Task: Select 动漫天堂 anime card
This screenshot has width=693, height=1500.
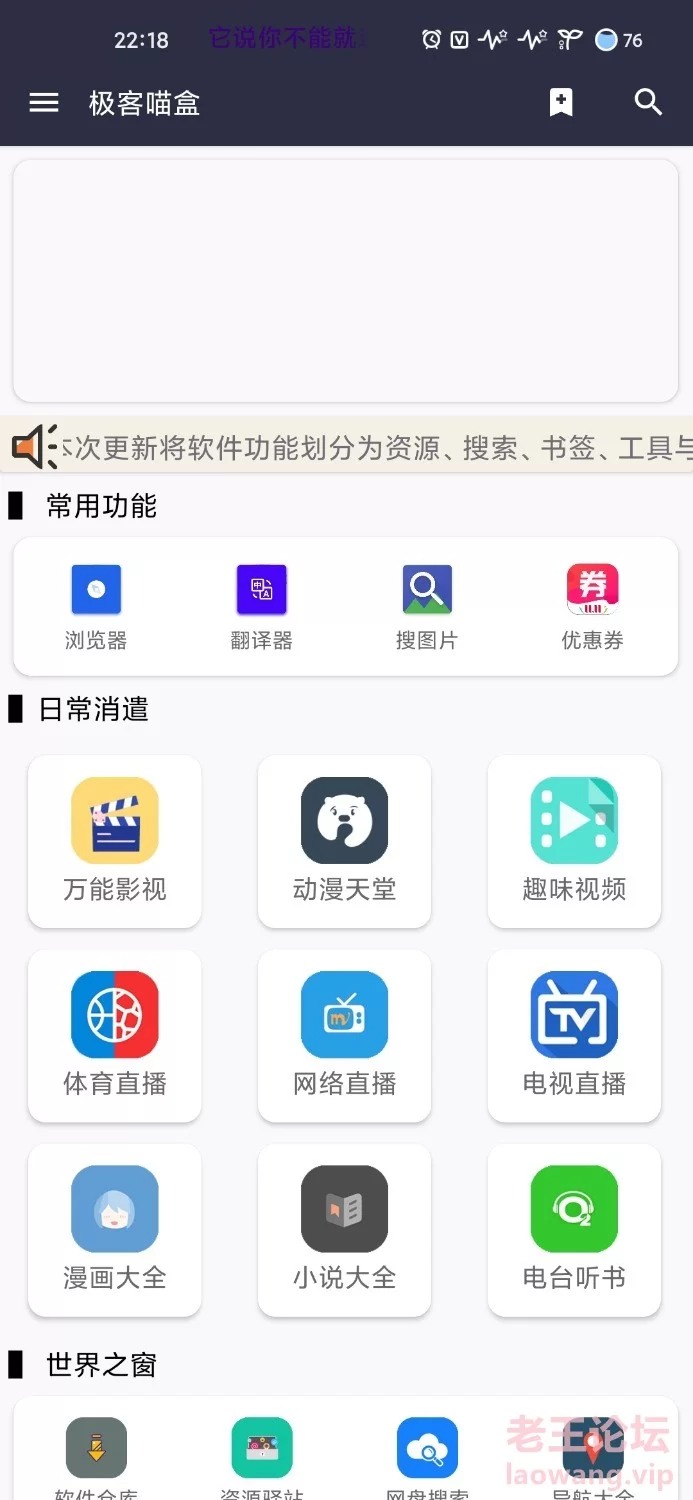Action: [x=345, y=842]
